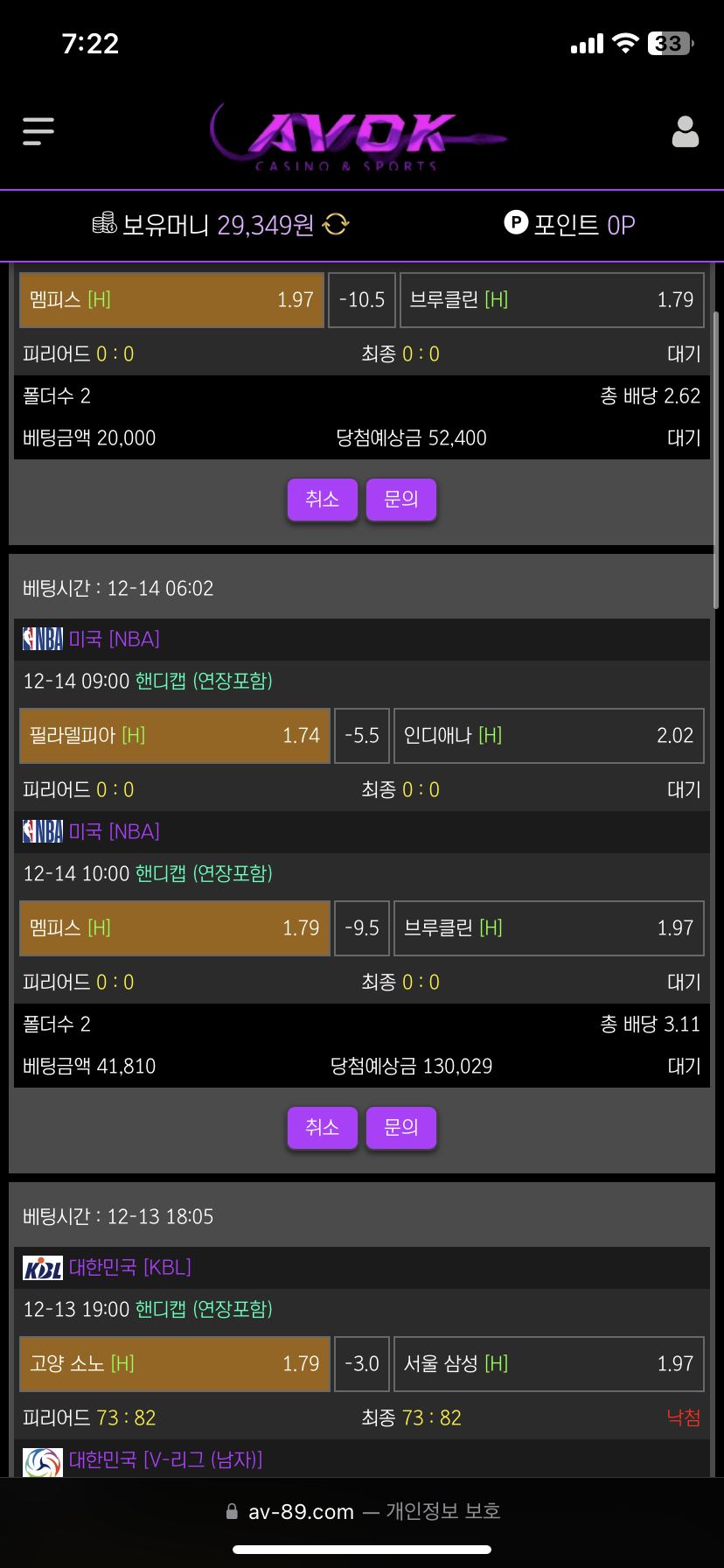724x1568 pixels.
Task: Open the user account icon
Action: [685, 132]
